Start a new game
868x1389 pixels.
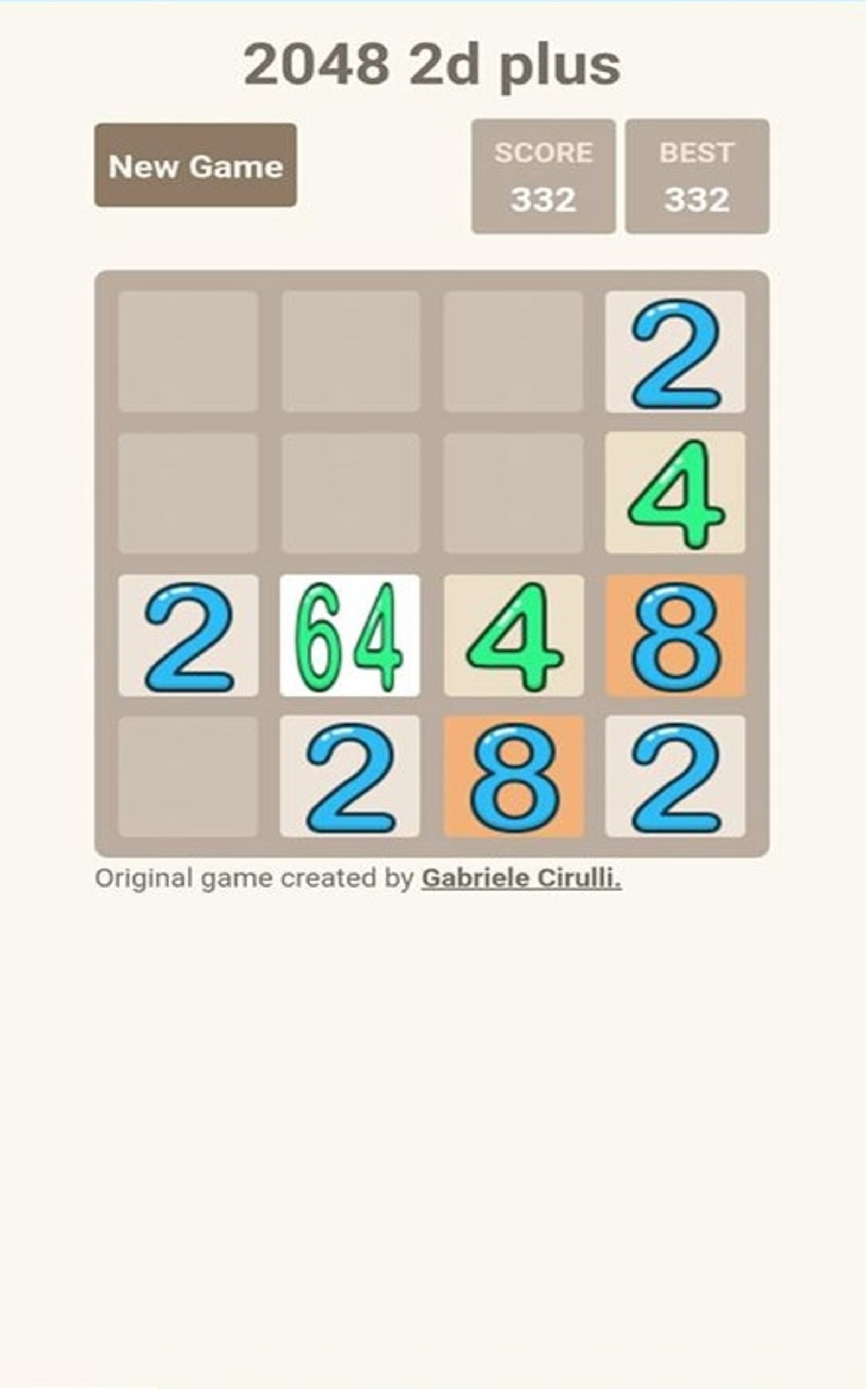coord(195,165)
